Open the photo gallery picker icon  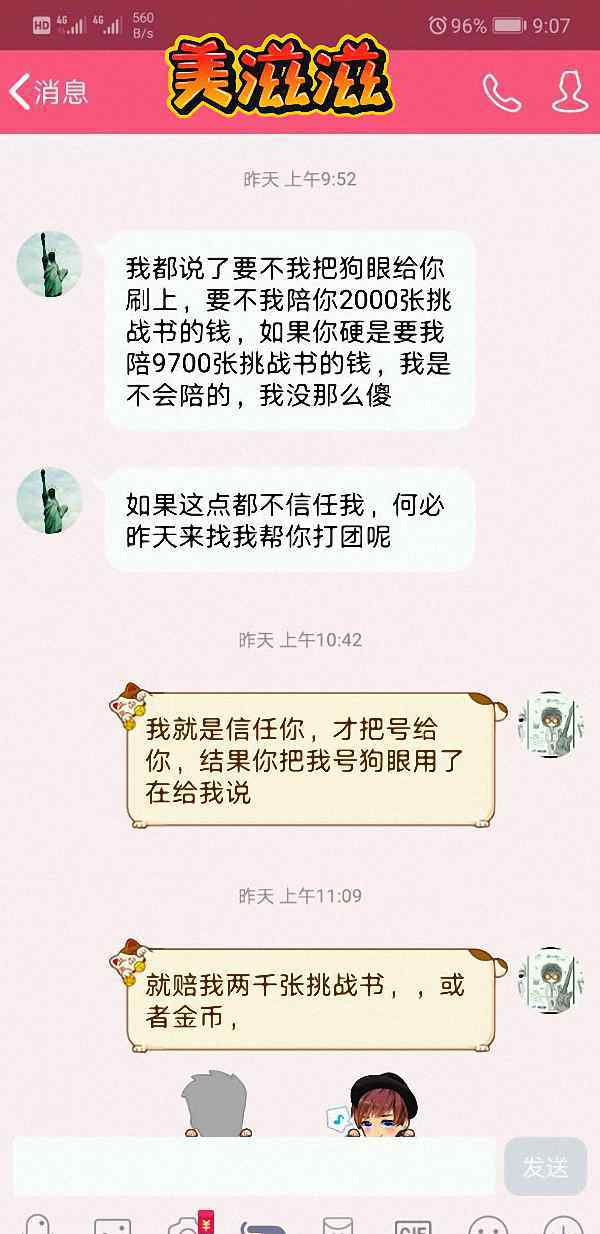(112, 1225)
